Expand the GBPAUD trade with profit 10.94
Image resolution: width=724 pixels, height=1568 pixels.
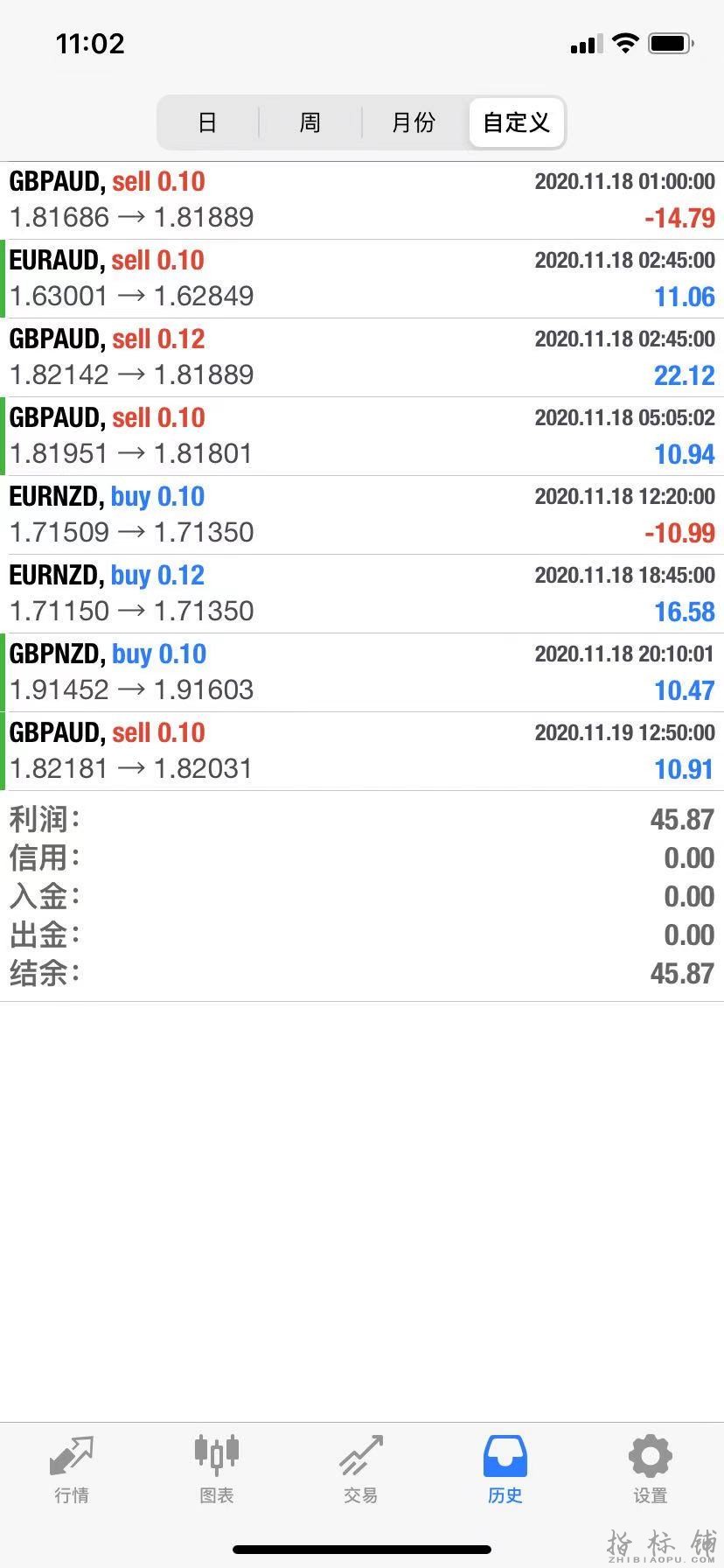click(362, 437)
